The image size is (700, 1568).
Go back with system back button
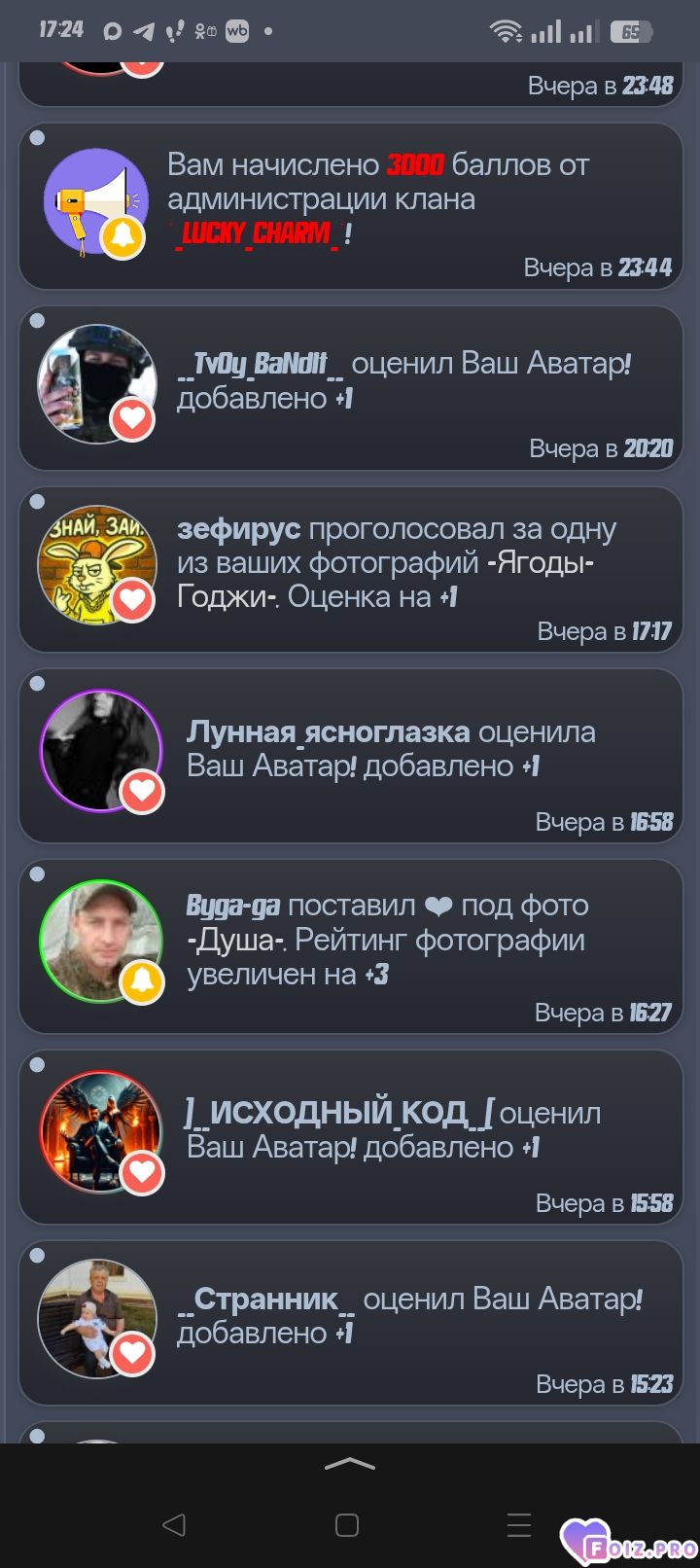click(x=174, y=1524)
